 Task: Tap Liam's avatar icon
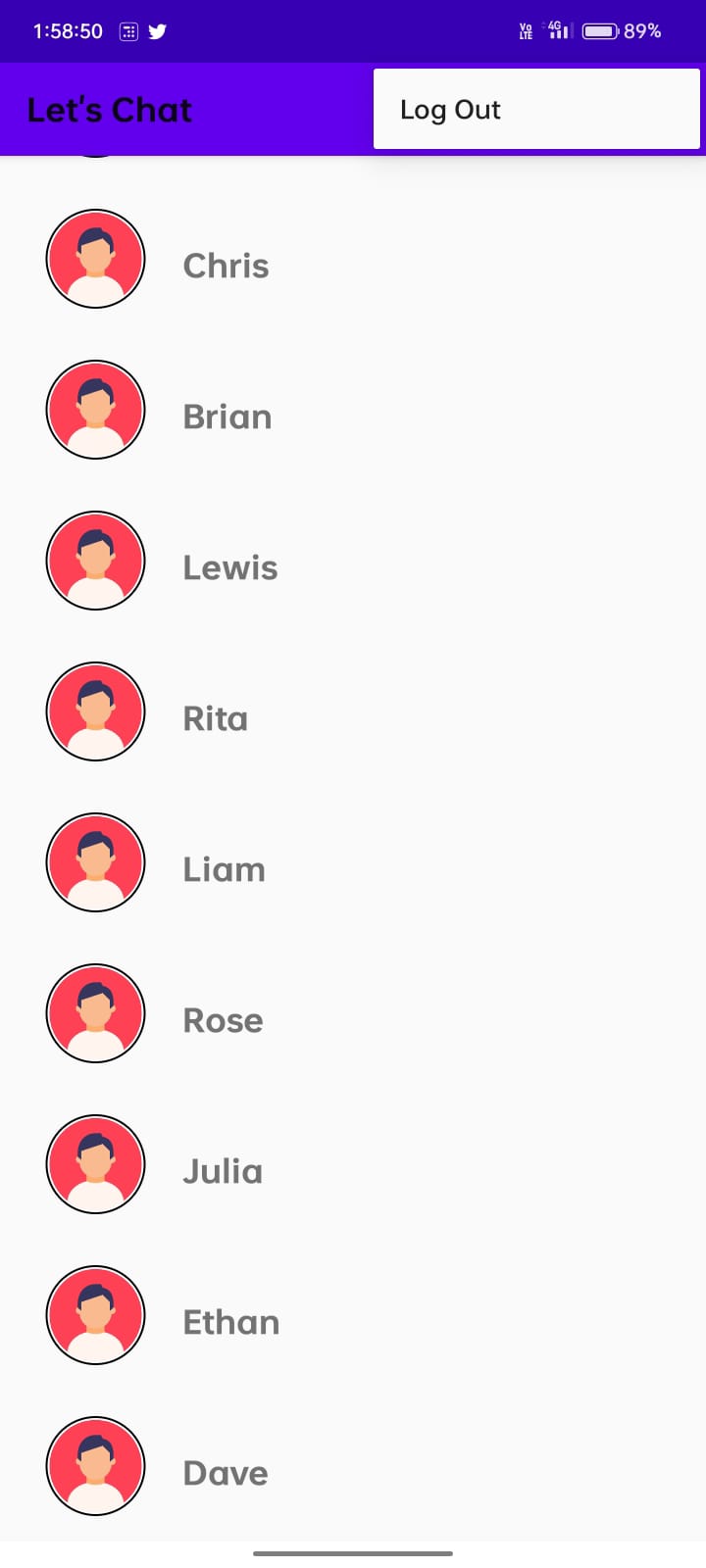click(95, 861)
